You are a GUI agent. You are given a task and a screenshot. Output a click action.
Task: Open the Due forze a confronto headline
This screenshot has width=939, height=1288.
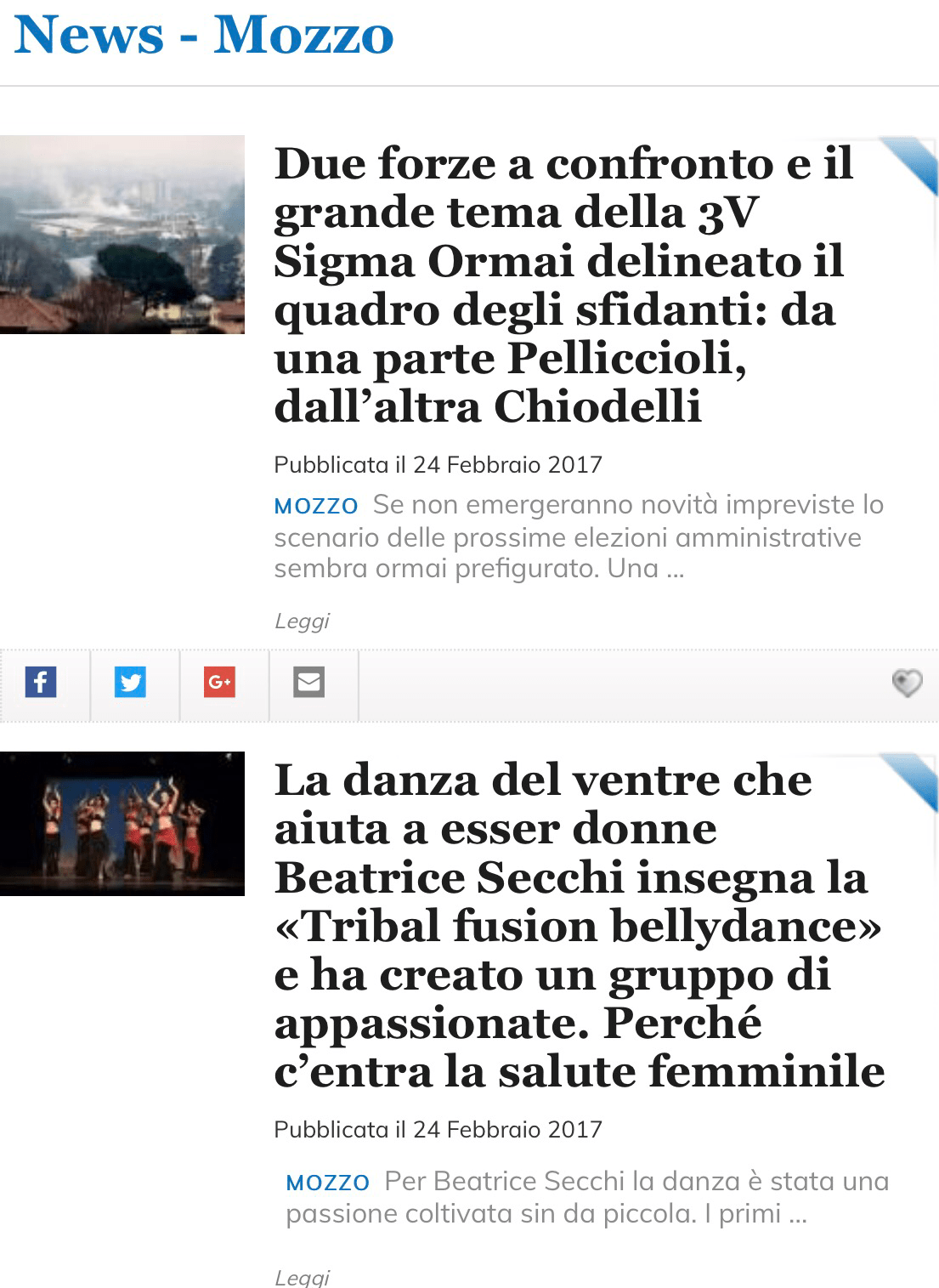tap(563, 285)
